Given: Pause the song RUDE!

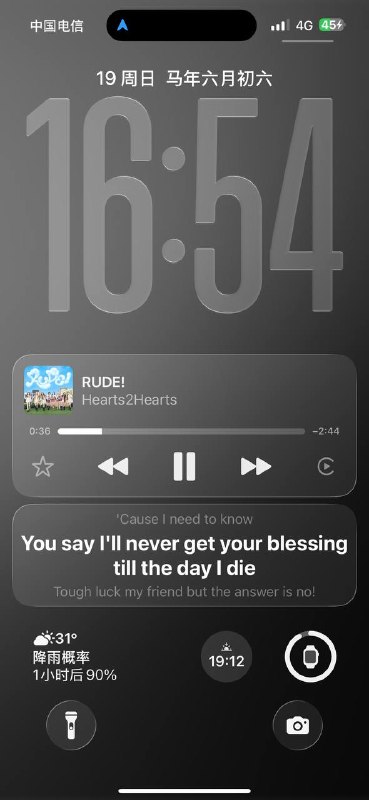Looking at the screenshot, I should pos(184,466).
